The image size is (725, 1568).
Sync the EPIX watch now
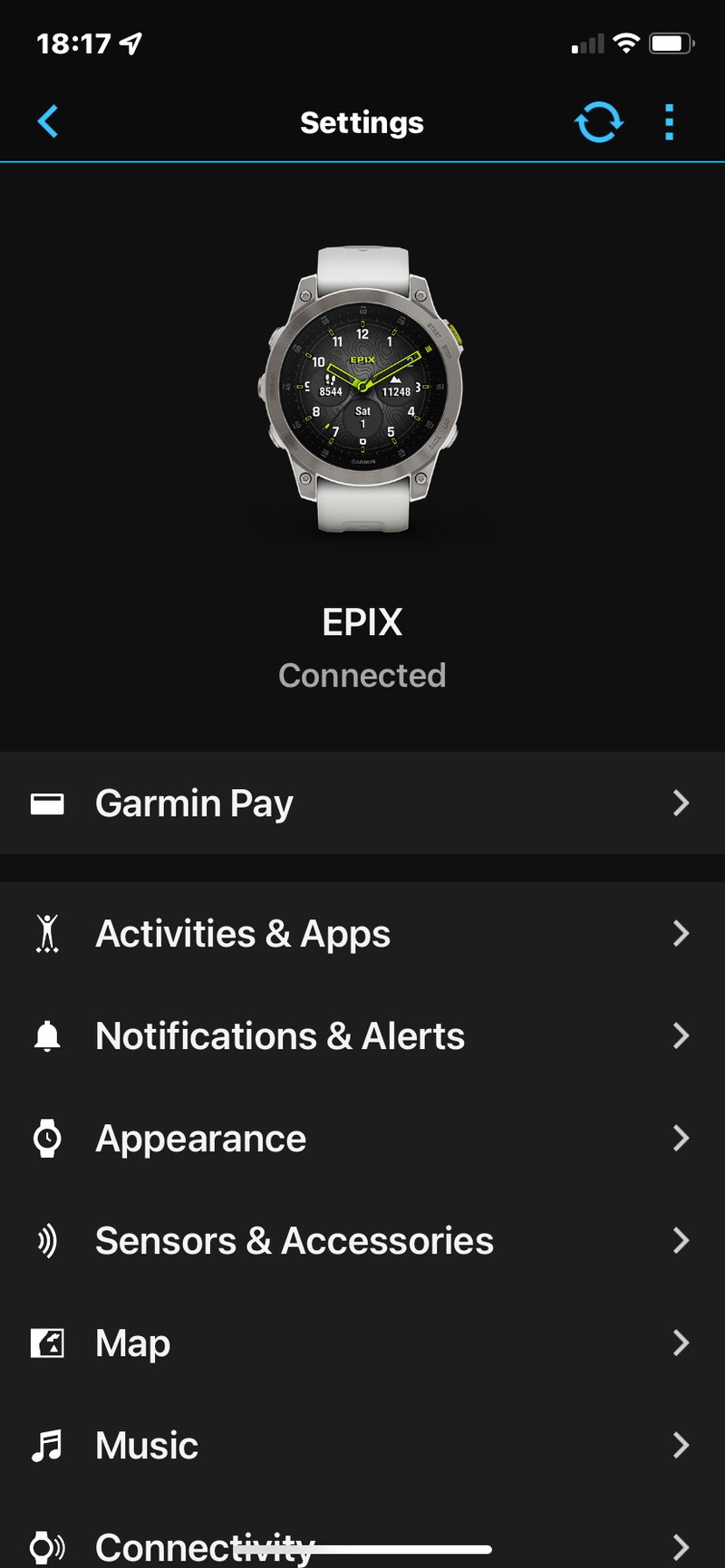coord(598,122)
